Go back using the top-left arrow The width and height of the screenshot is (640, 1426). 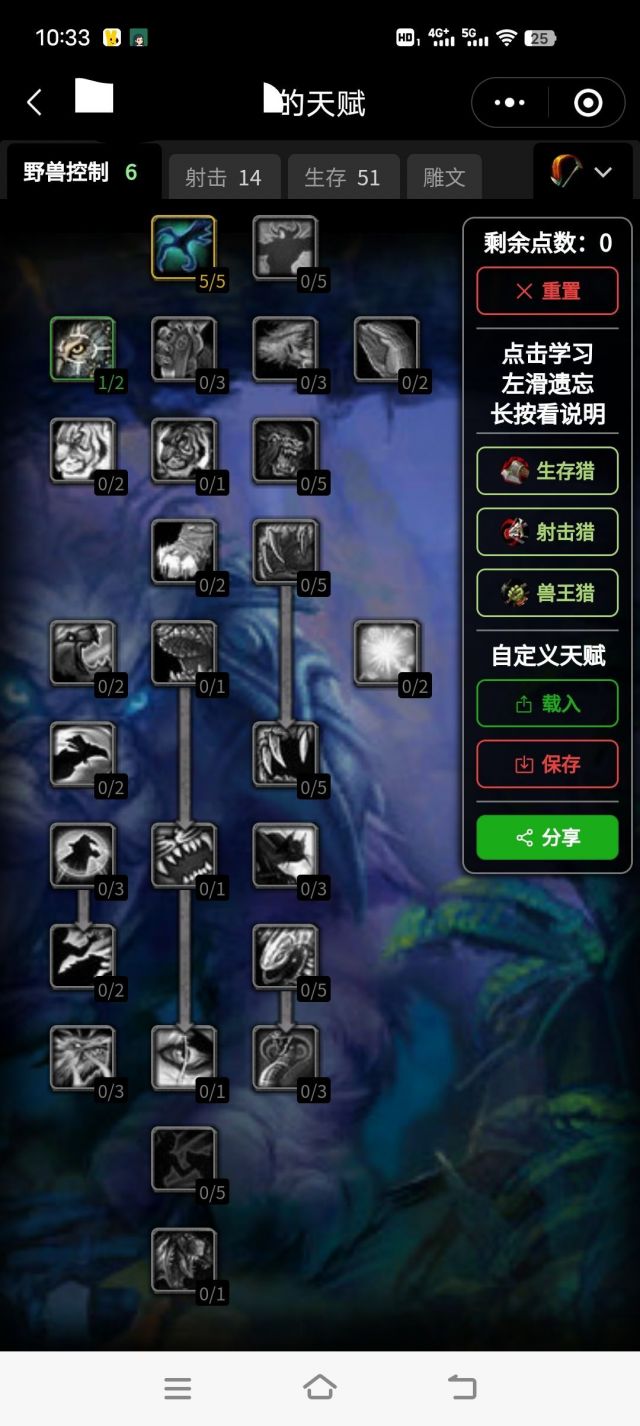tap(34, 102)
